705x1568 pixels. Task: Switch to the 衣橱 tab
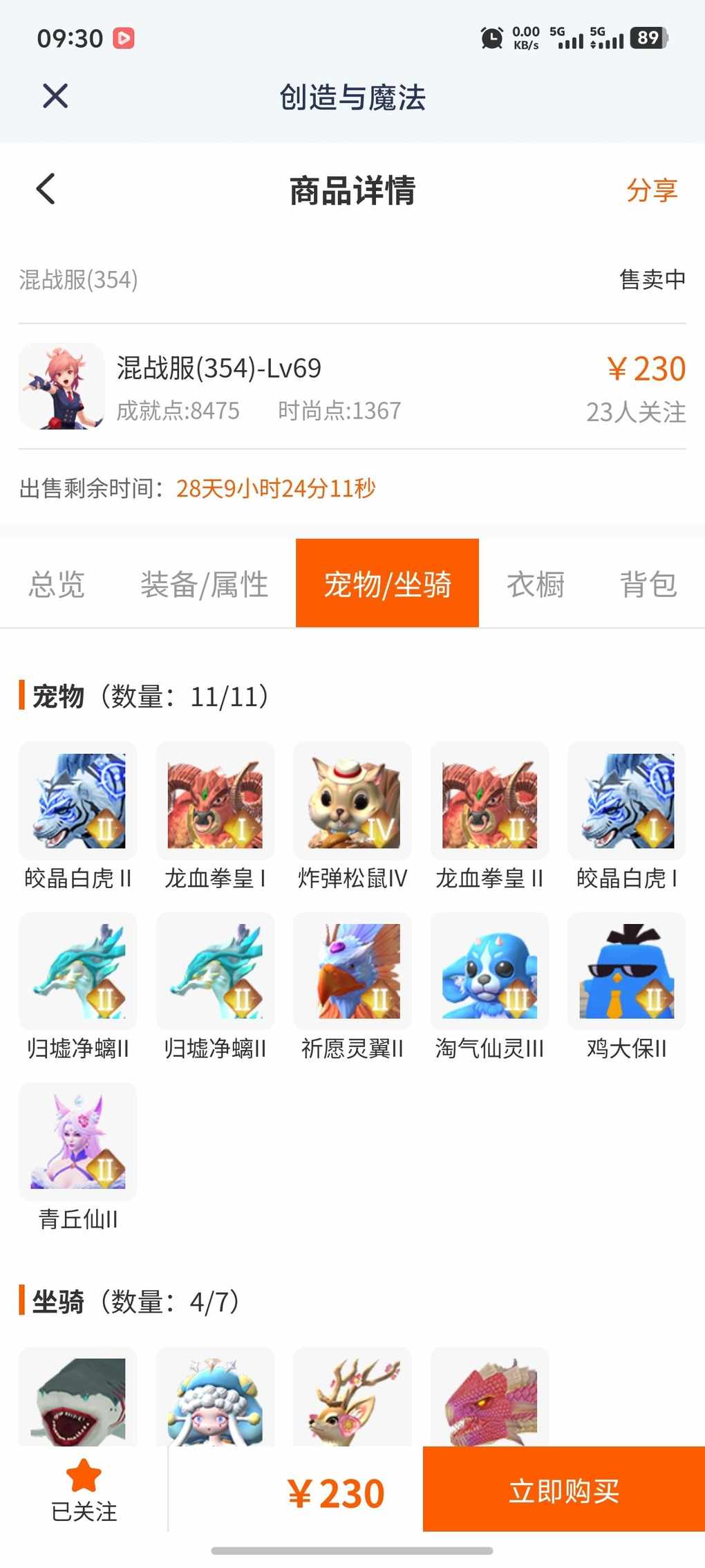[536, 584]
